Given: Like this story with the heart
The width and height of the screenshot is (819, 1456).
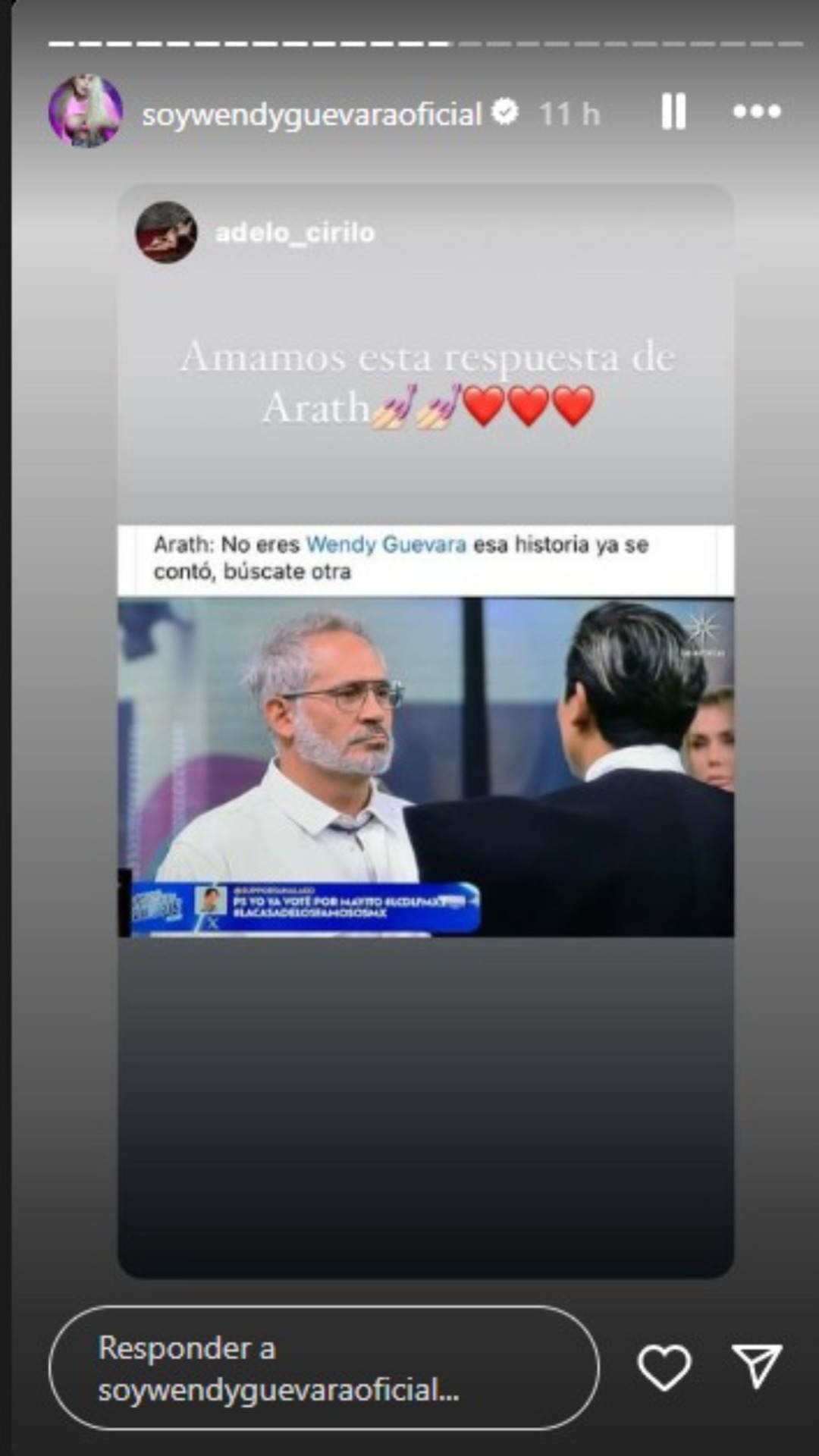Looking at the screenshot, I should click(x=664, y=1367).
